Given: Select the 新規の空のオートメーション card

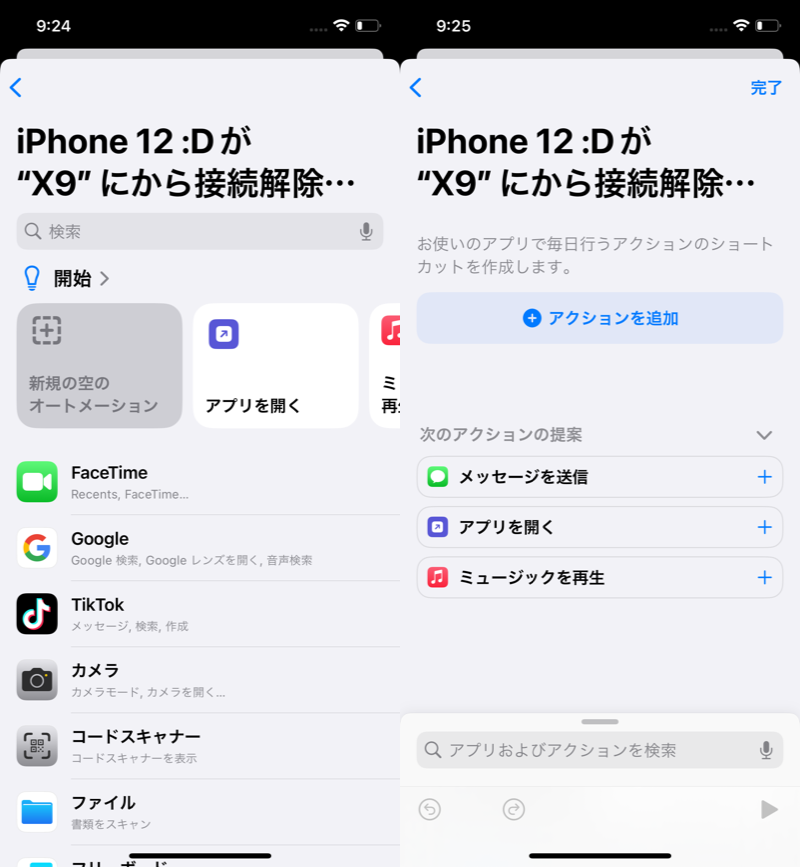Looking at the screenshot, I should tap(100, 366).
